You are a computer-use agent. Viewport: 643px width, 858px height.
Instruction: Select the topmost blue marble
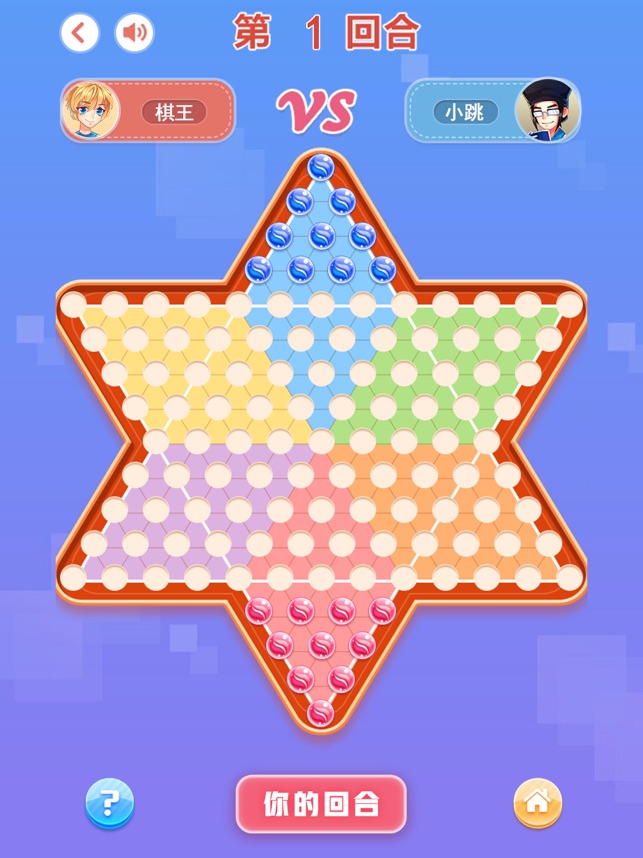[x=321, y=166]
